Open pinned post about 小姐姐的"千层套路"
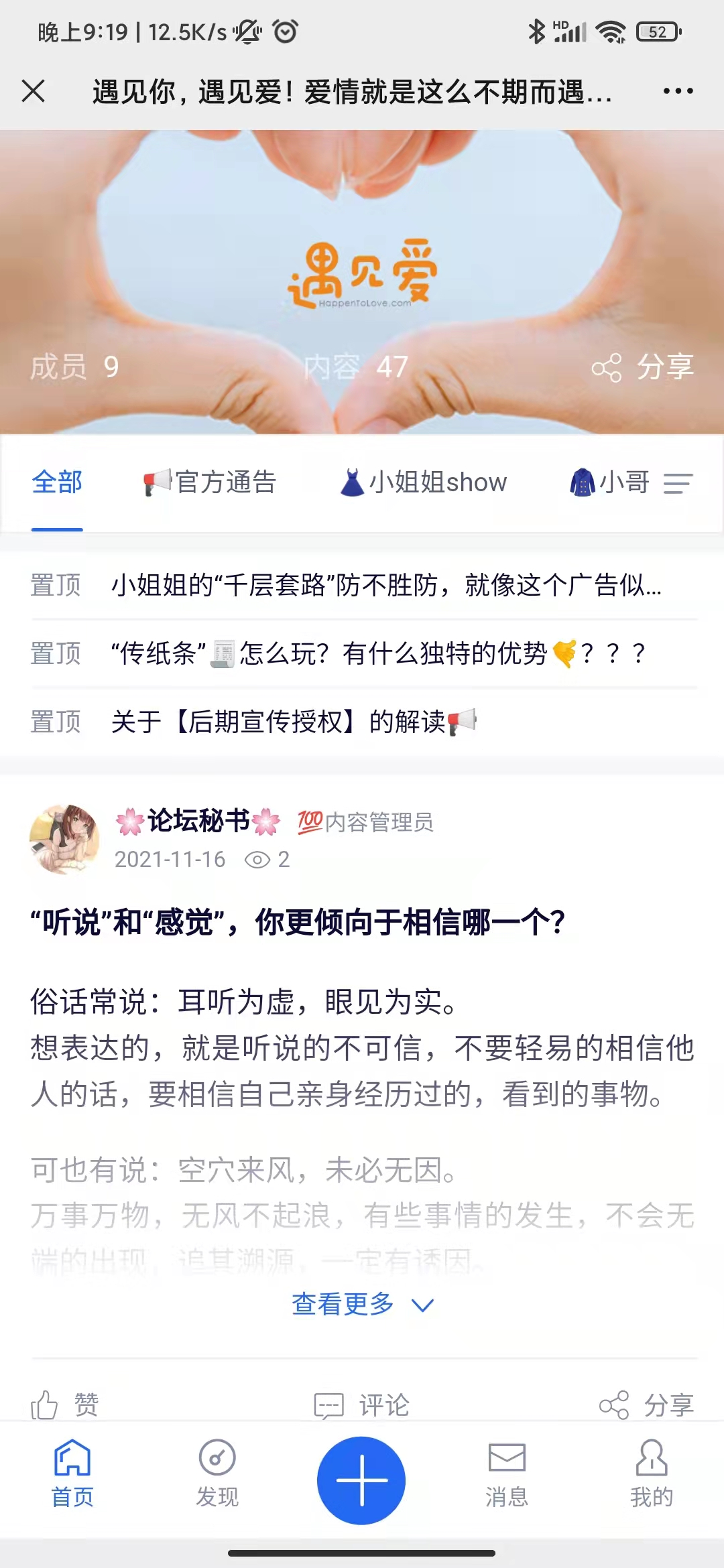724x1568 pixels. (385, 586)
